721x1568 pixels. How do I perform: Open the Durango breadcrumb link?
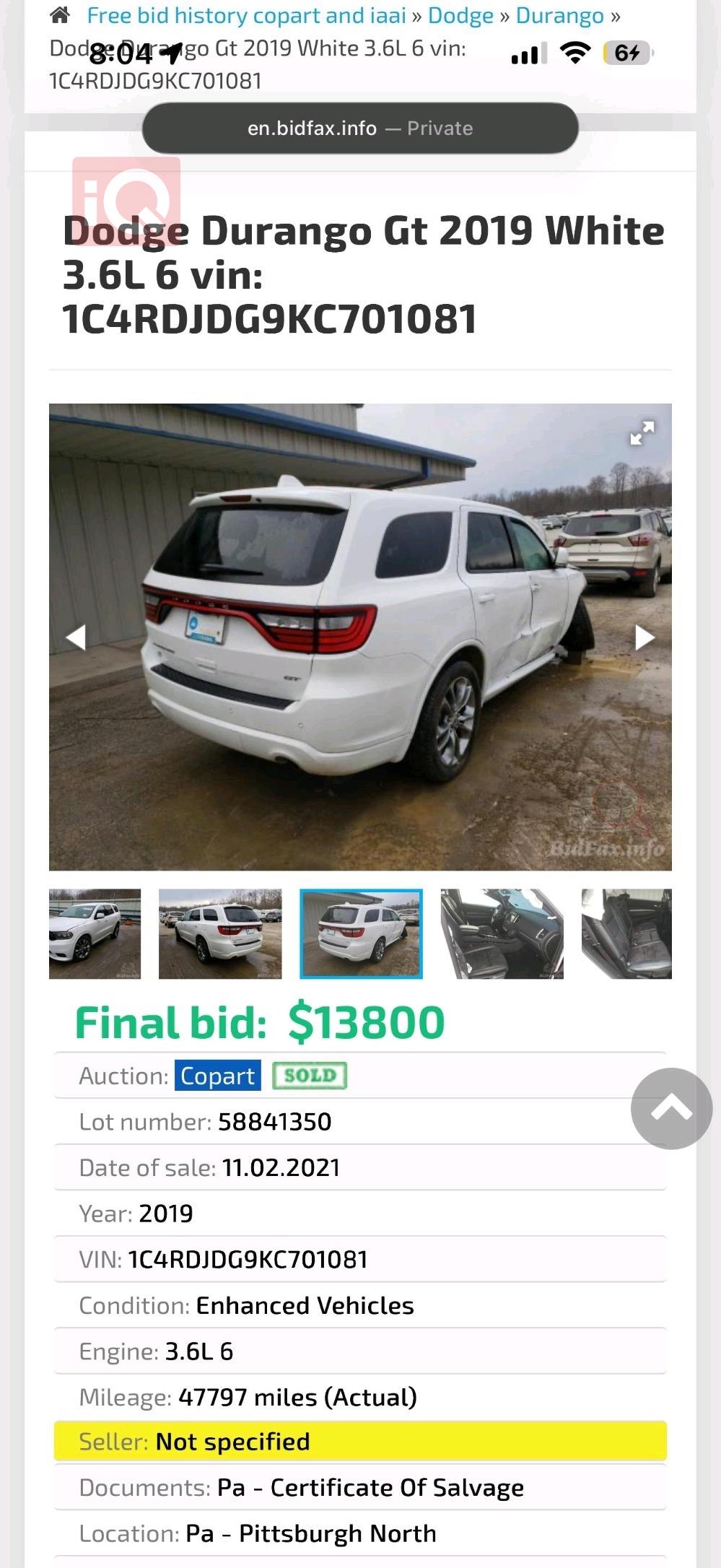point(559,15)
